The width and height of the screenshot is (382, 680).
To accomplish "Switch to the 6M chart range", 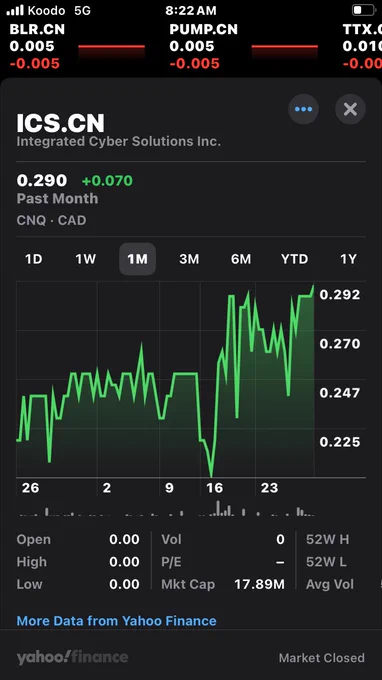I will pos(241,259).
